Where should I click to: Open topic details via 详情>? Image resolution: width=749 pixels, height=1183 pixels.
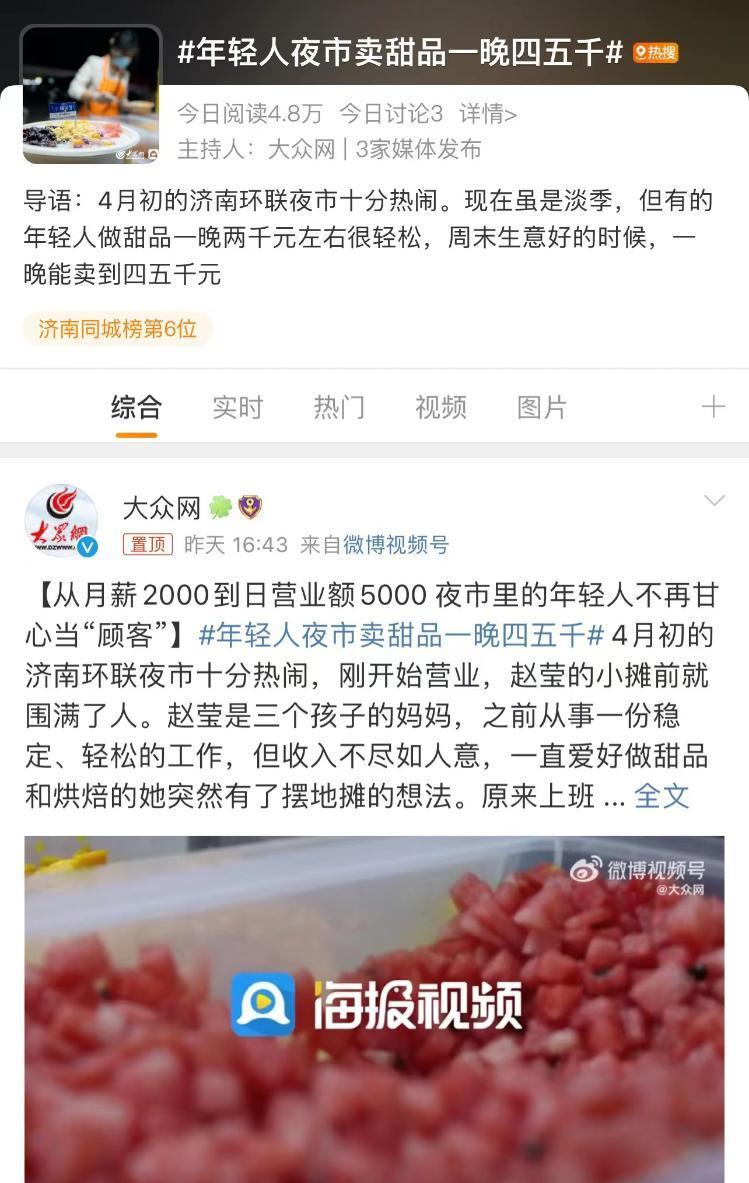(488, 114)
